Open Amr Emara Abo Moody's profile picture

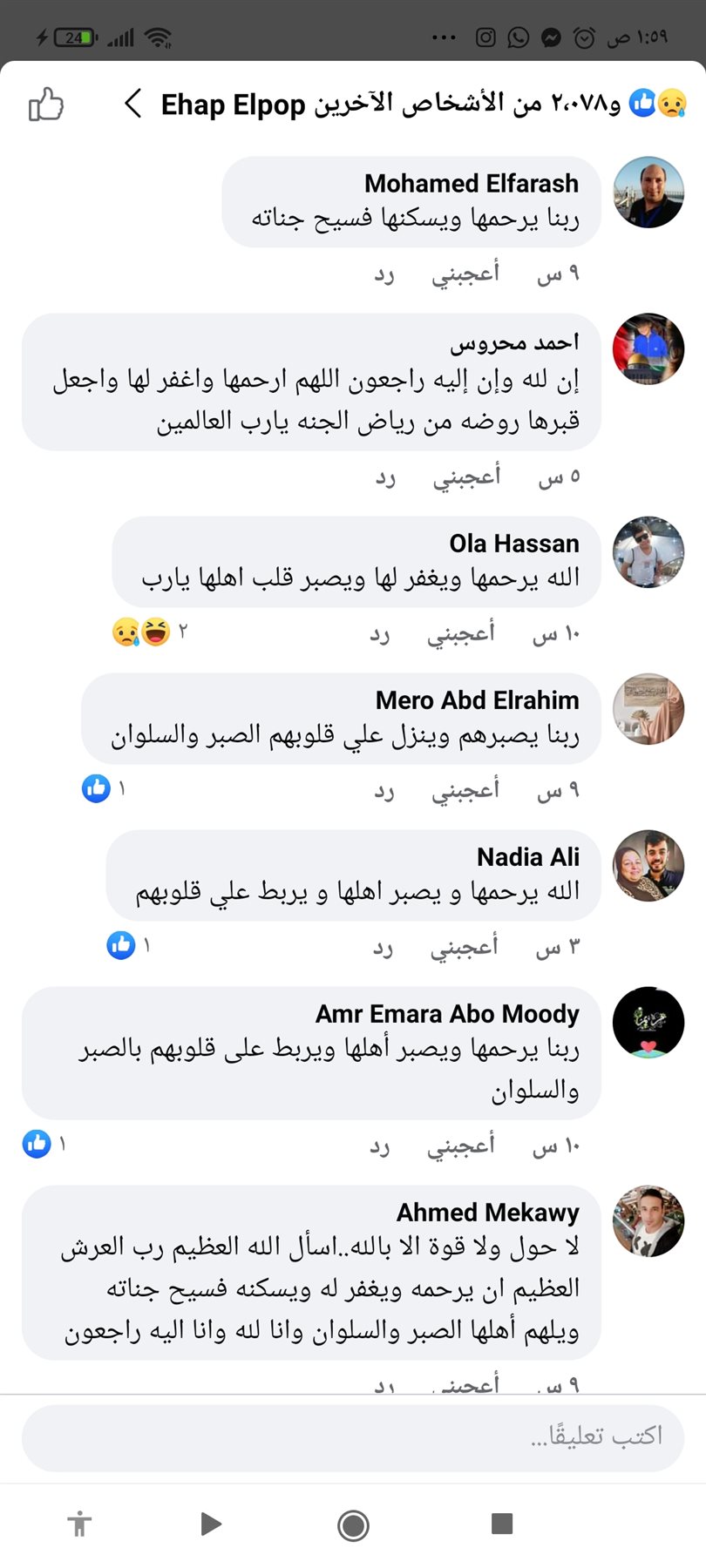[648, 1022]
